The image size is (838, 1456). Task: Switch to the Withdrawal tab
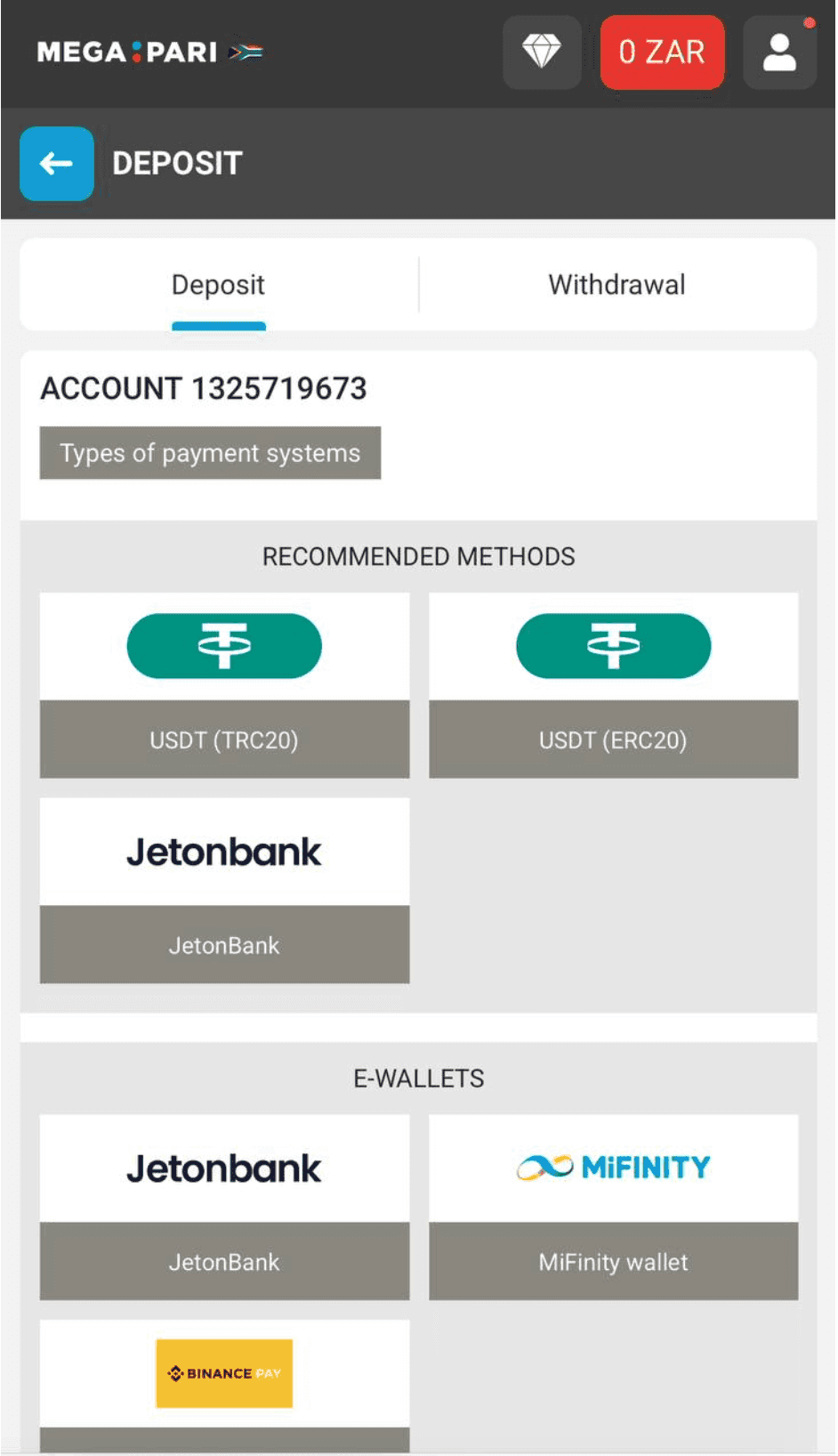point(616,284)
